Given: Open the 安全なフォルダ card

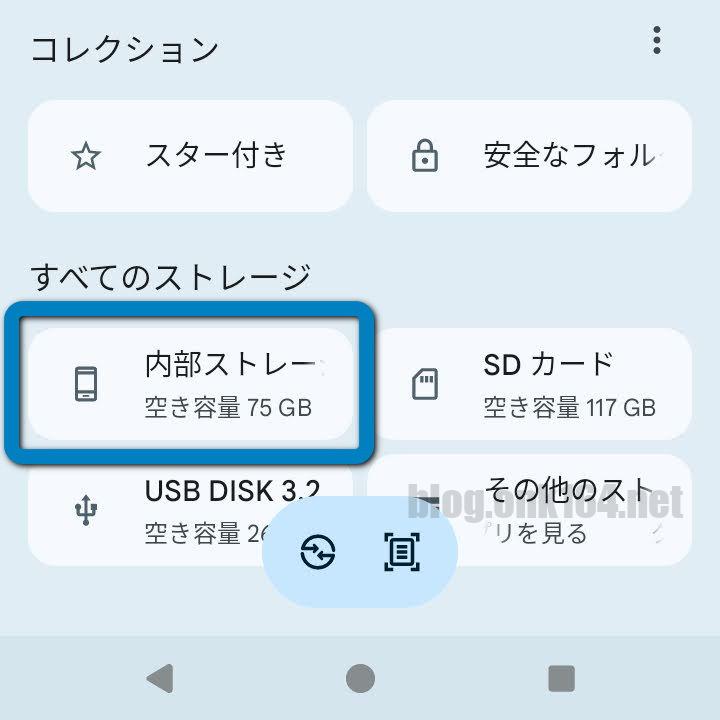Looking at the screenshot, I should [529, 156].
